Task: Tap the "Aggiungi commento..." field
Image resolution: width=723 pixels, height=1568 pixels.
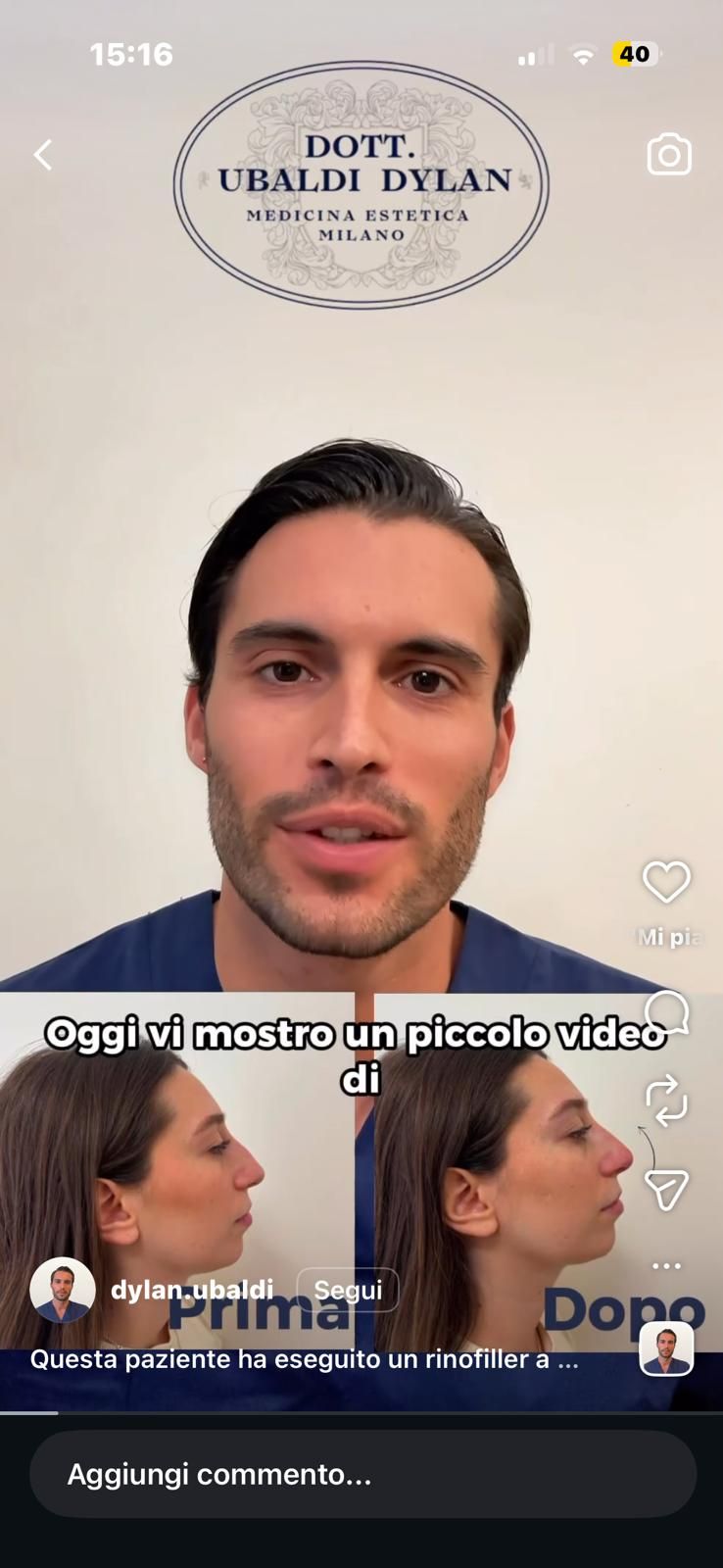Action: point(362,1474)
